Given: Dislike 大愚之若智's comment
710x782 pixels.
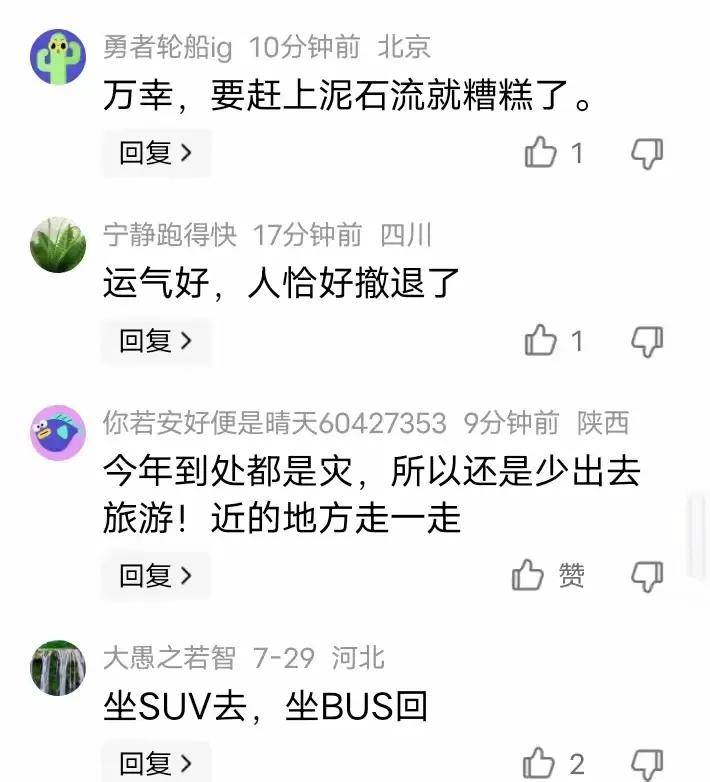Looking at the screenshot, I should coord(647,764).
